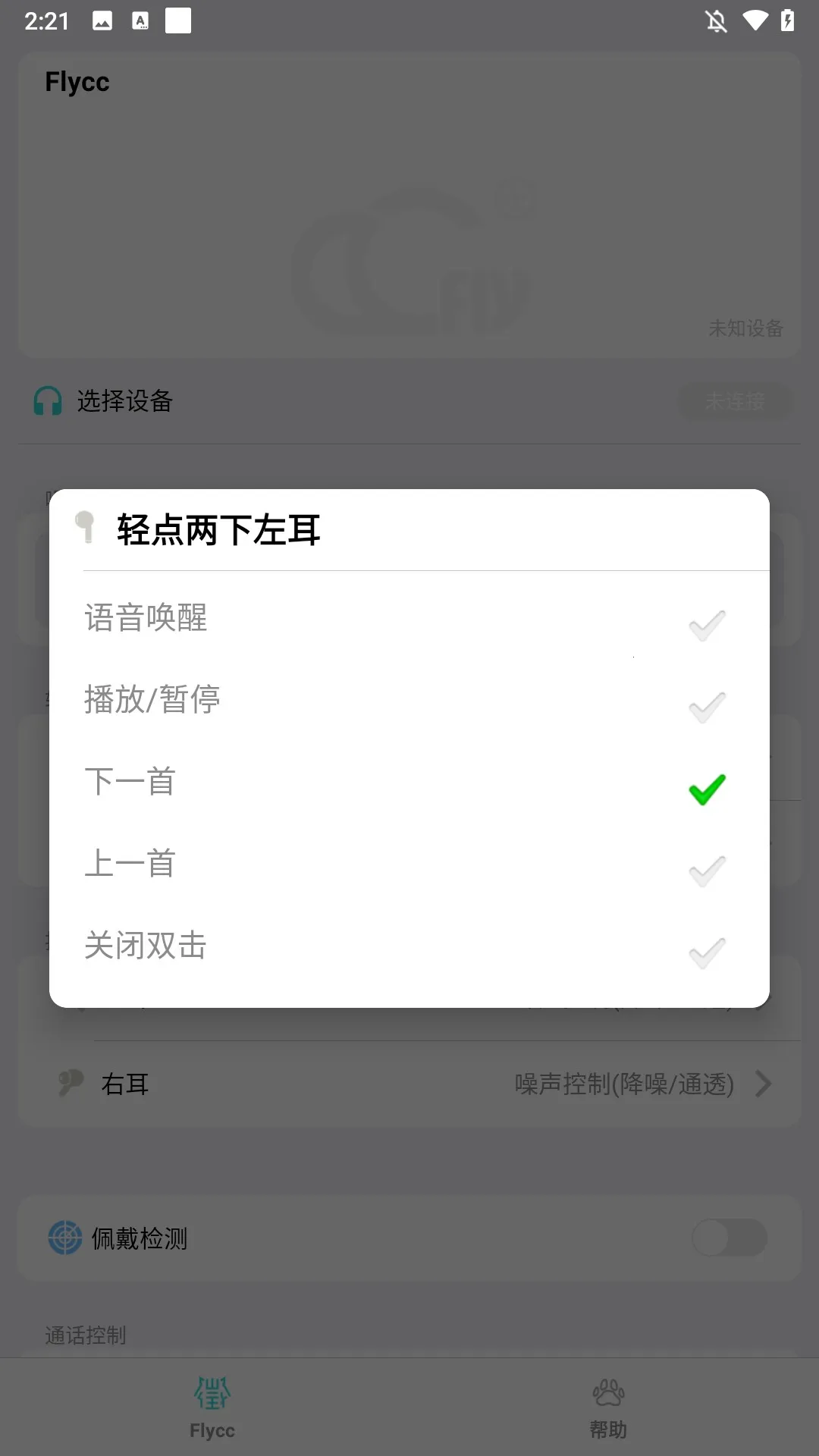
Task: Expand the 右耳 noise control options chevron
Action: coord(764,1084)
